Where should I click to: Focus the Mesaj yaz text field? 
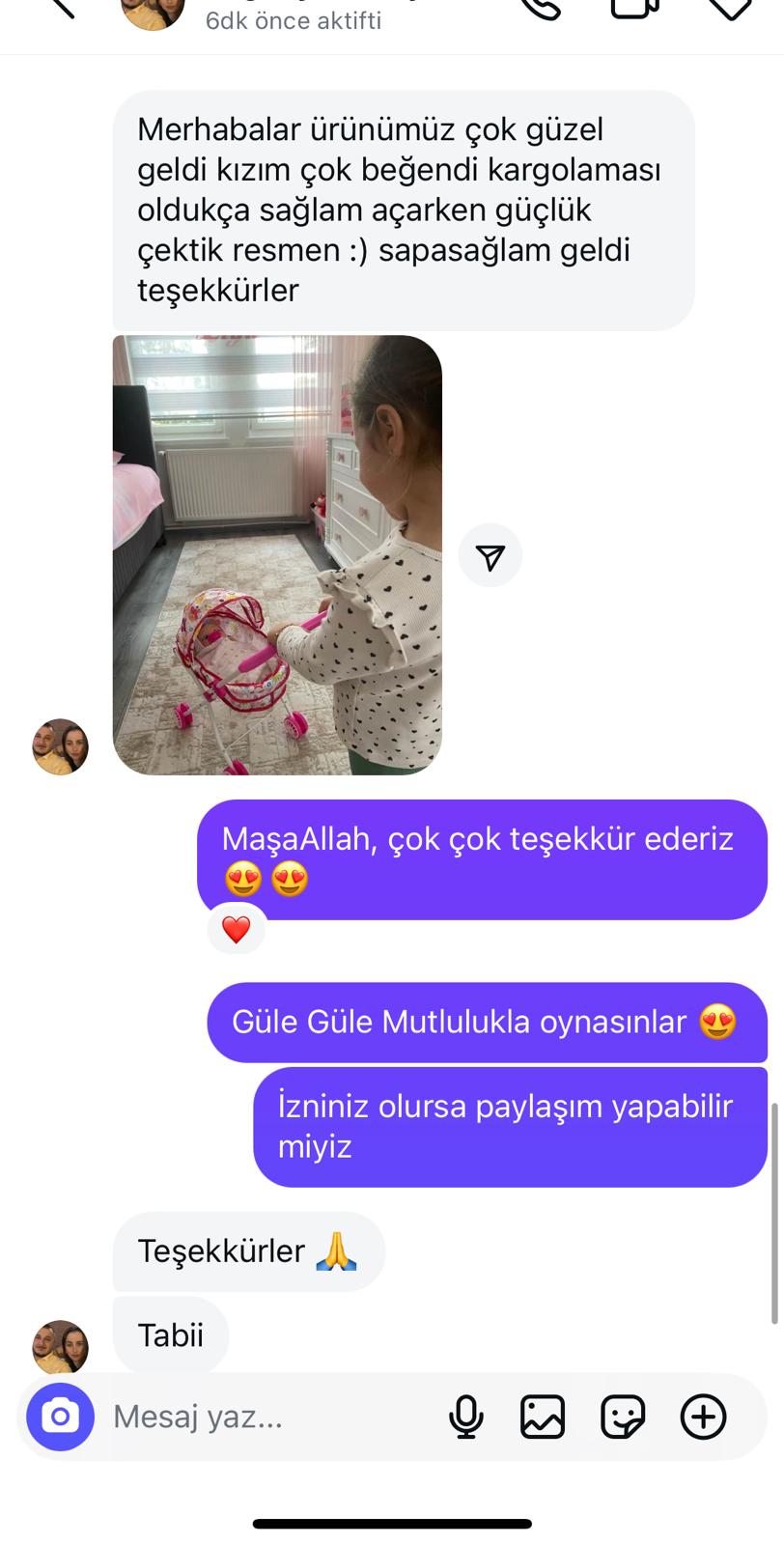[x=261, y=1417]
